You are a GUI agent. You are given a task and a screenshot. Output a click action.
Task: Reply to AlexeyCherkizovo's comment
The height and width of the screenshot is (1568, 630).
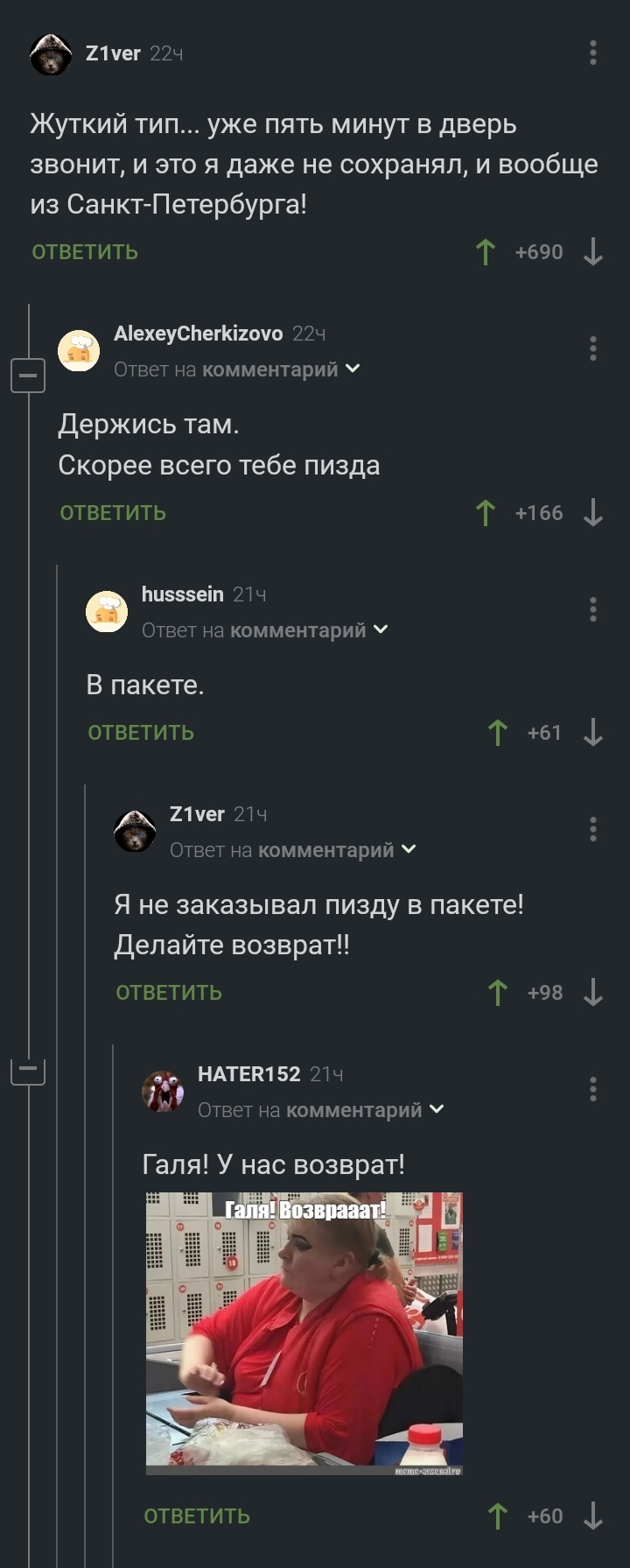(113, 513)
